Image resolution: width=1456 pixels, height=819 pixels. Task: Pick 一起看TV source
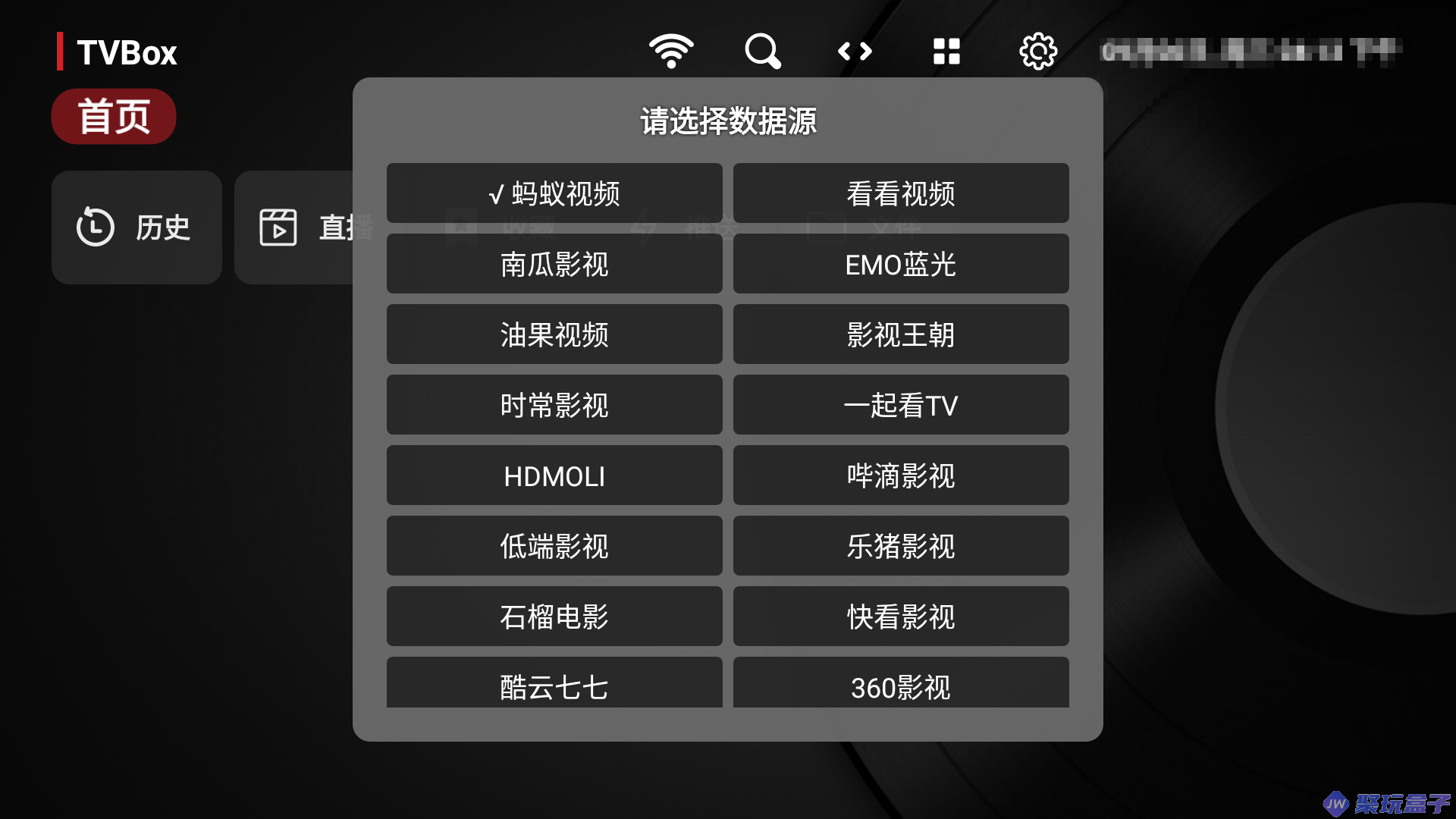click(x=901, y=405)
